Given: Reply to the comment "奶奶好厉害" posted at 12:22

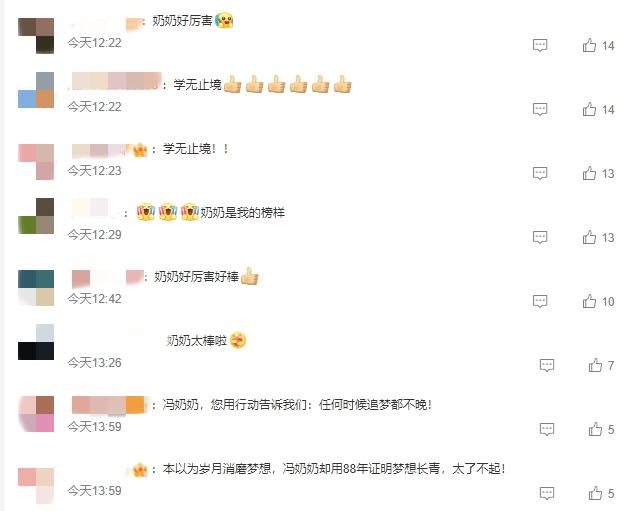Looking at the screenshot, I should click(x=540, y=46).
